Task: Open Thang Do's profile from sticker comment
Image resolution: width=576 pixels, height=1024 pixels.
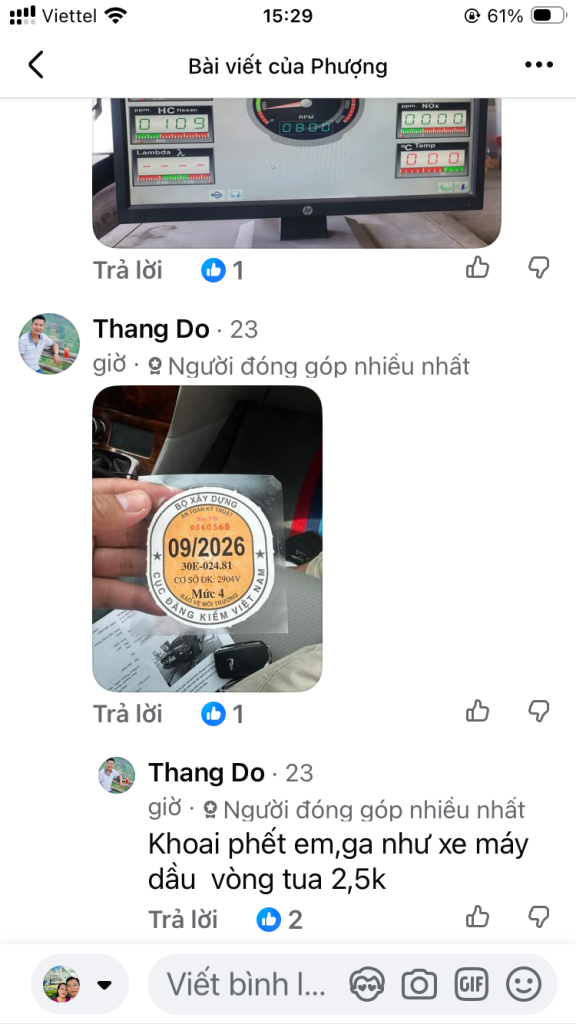Action: click(x=49, y=344)
